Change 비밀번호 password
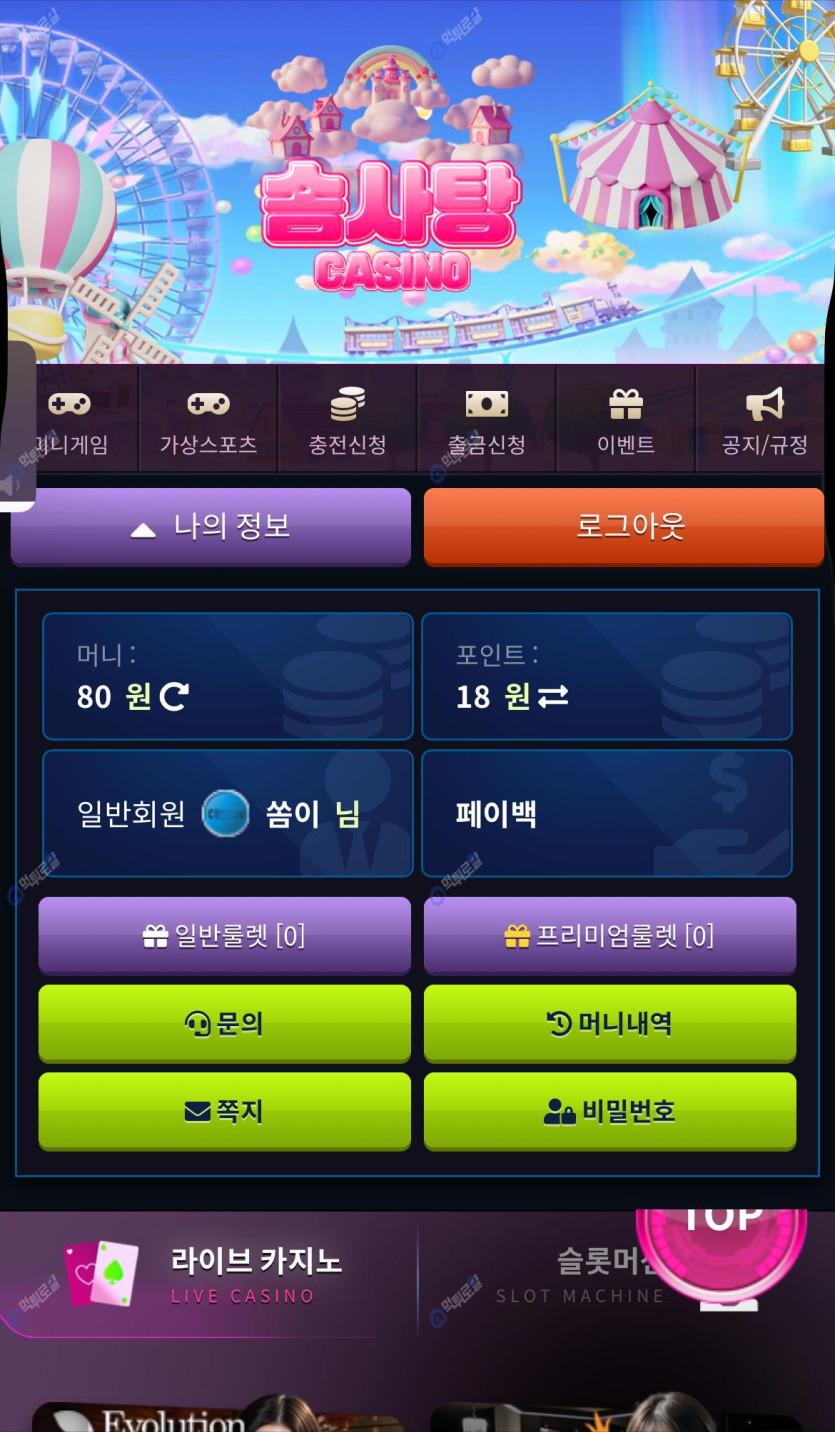The height and width of the screenshot is (1432, 835). point(610,1111)
